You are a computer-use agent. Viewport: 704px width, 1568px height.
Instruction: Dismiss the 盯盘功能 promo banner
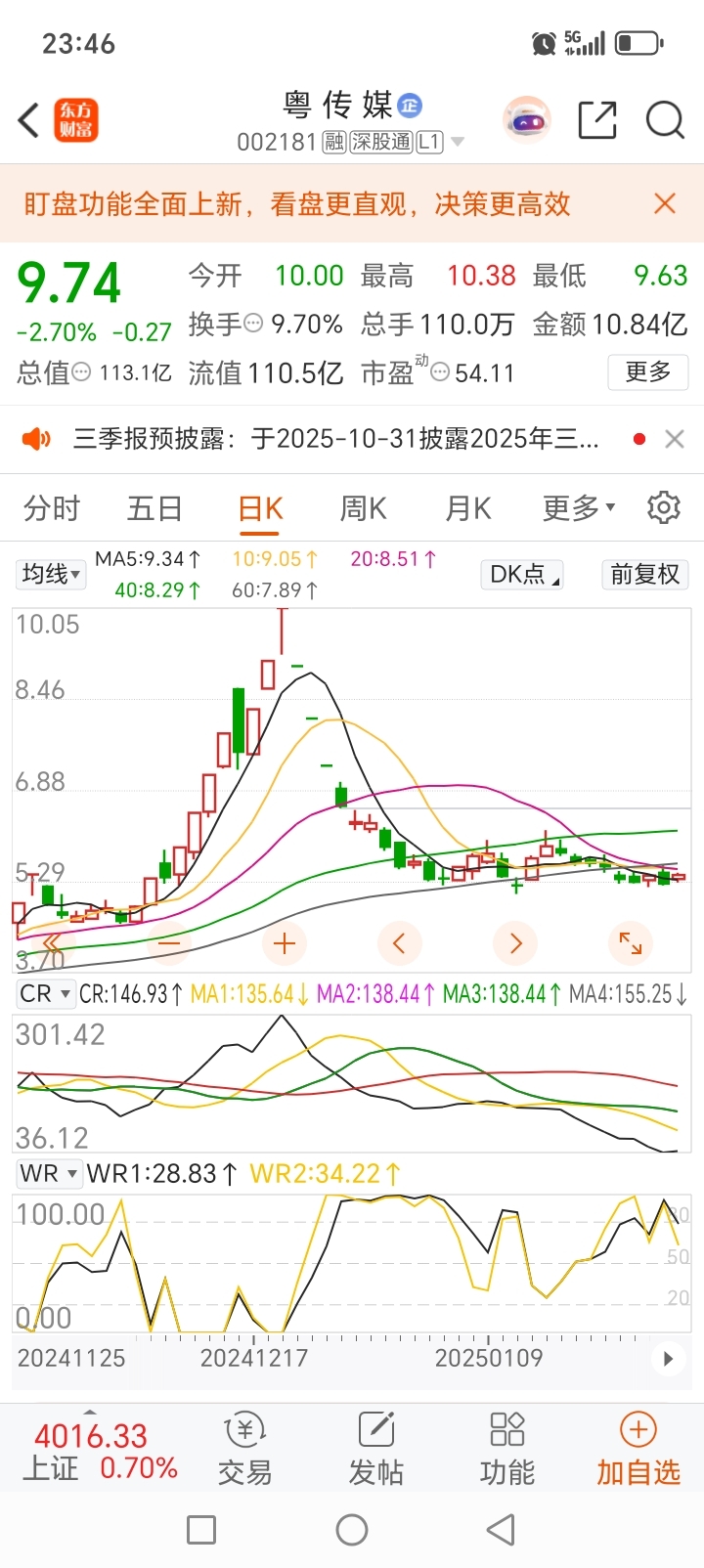pos(665,203)
